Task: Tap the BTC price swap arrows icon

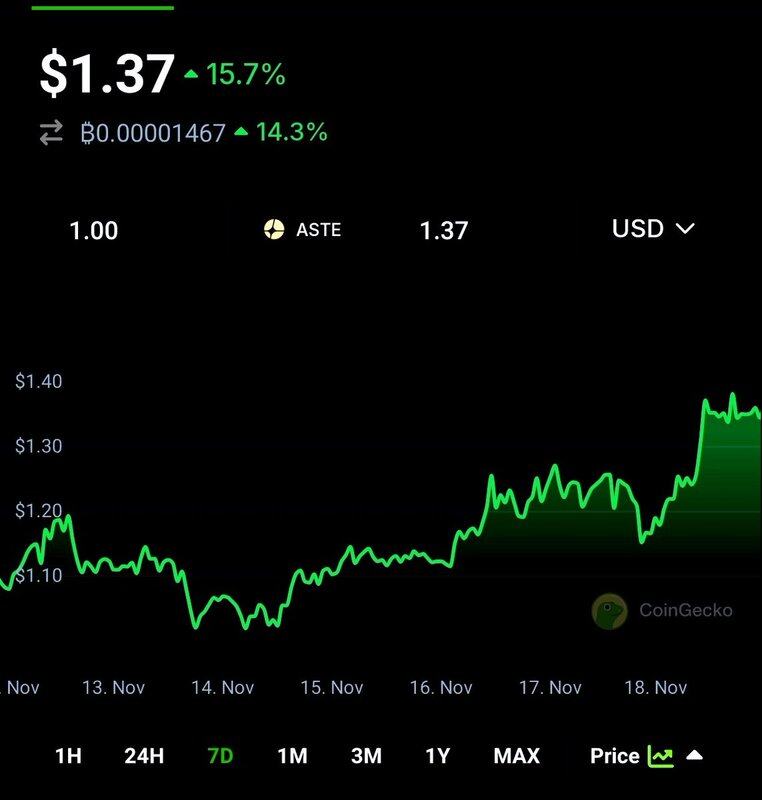Action: click(x=51, y=133)
